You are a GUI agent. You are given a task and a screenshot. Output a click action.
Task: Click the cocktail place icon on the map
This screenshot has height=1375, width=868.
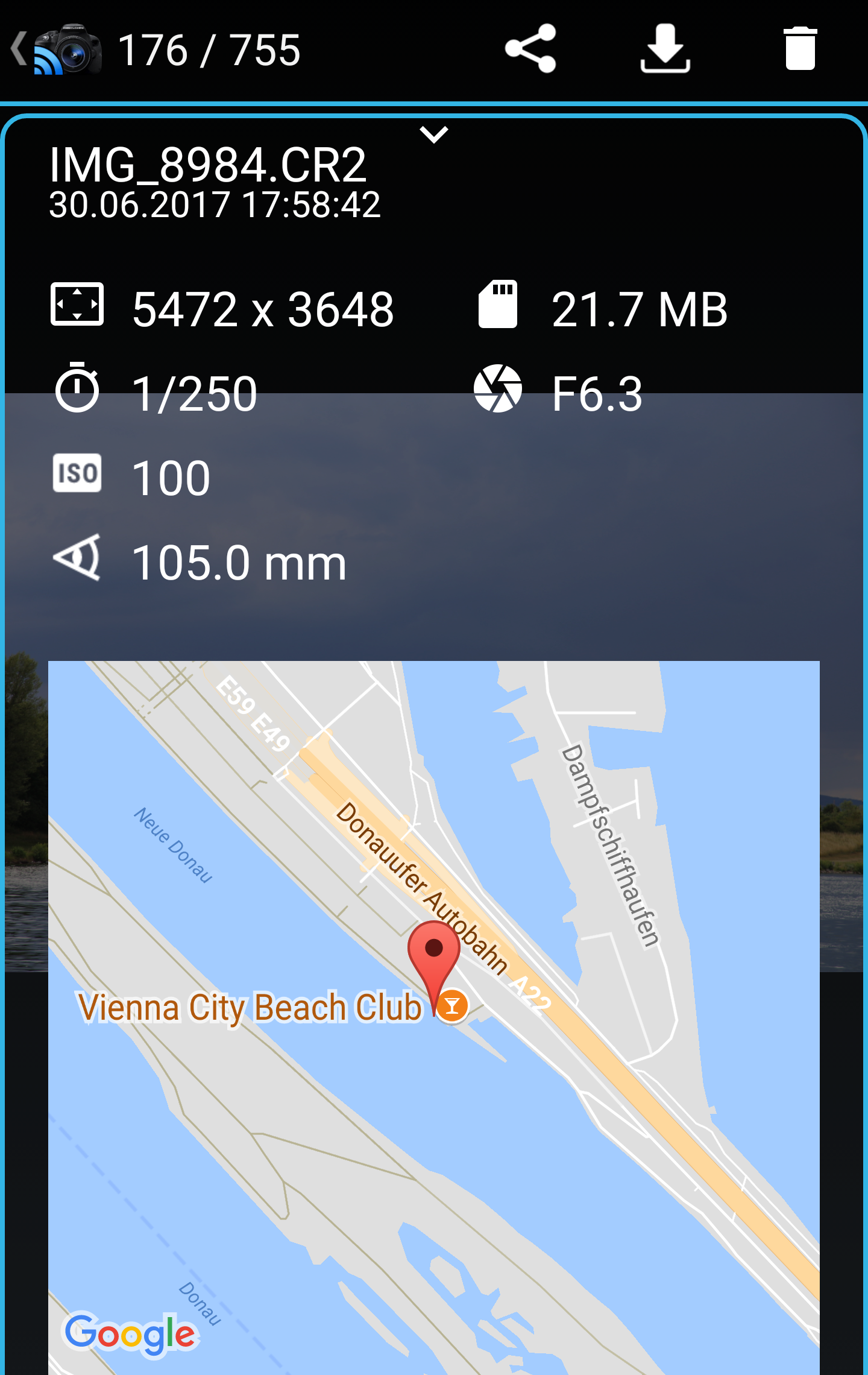453,1005
